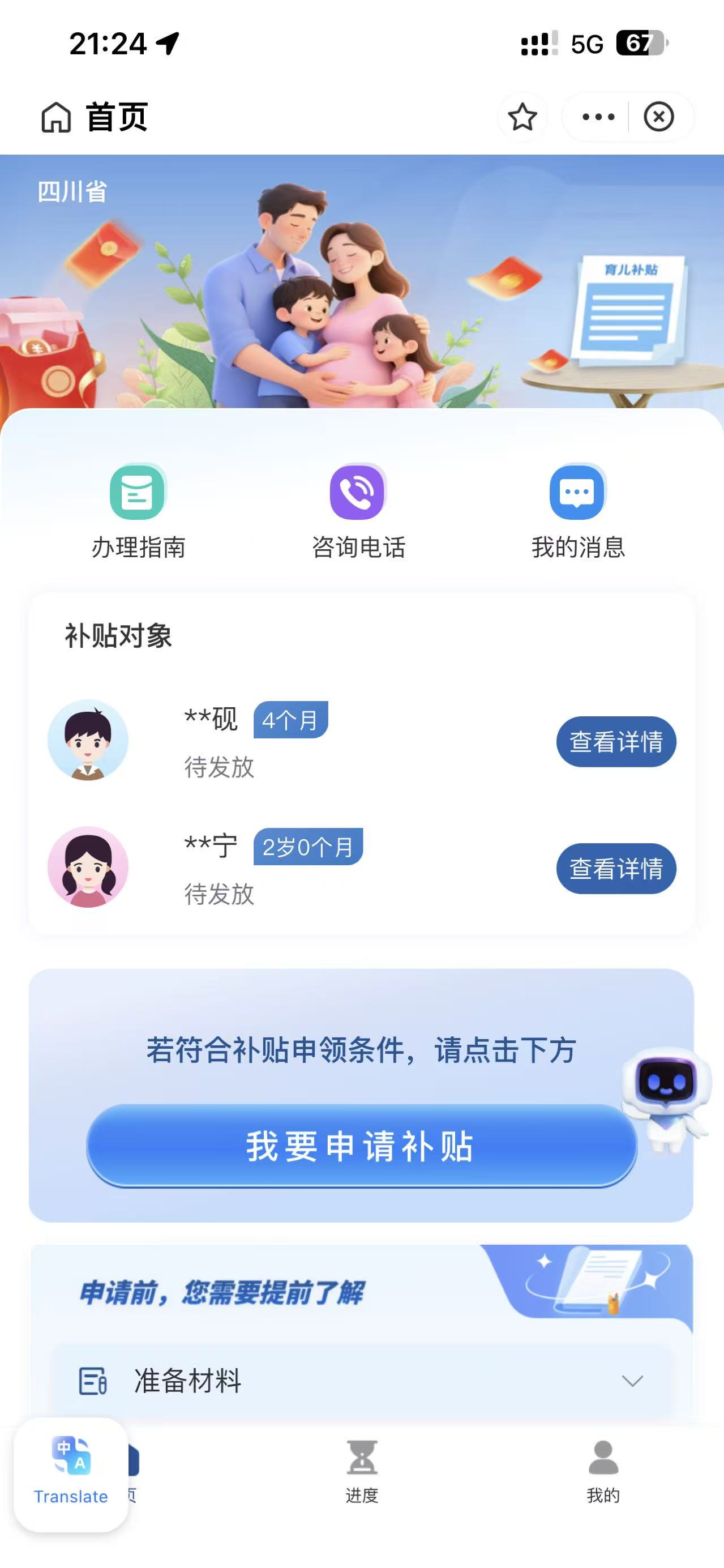Open the robot assistant
Viewport: 724px width, 1568px height.
(x=667, y=1097)
